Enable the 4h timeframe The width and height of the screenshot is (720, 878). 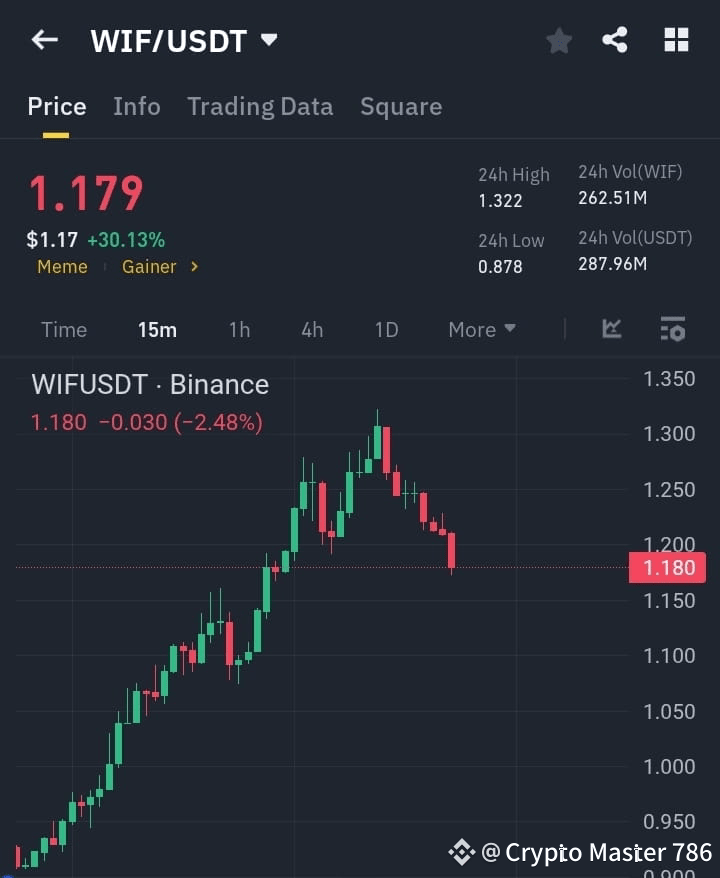tap(311, 329)
